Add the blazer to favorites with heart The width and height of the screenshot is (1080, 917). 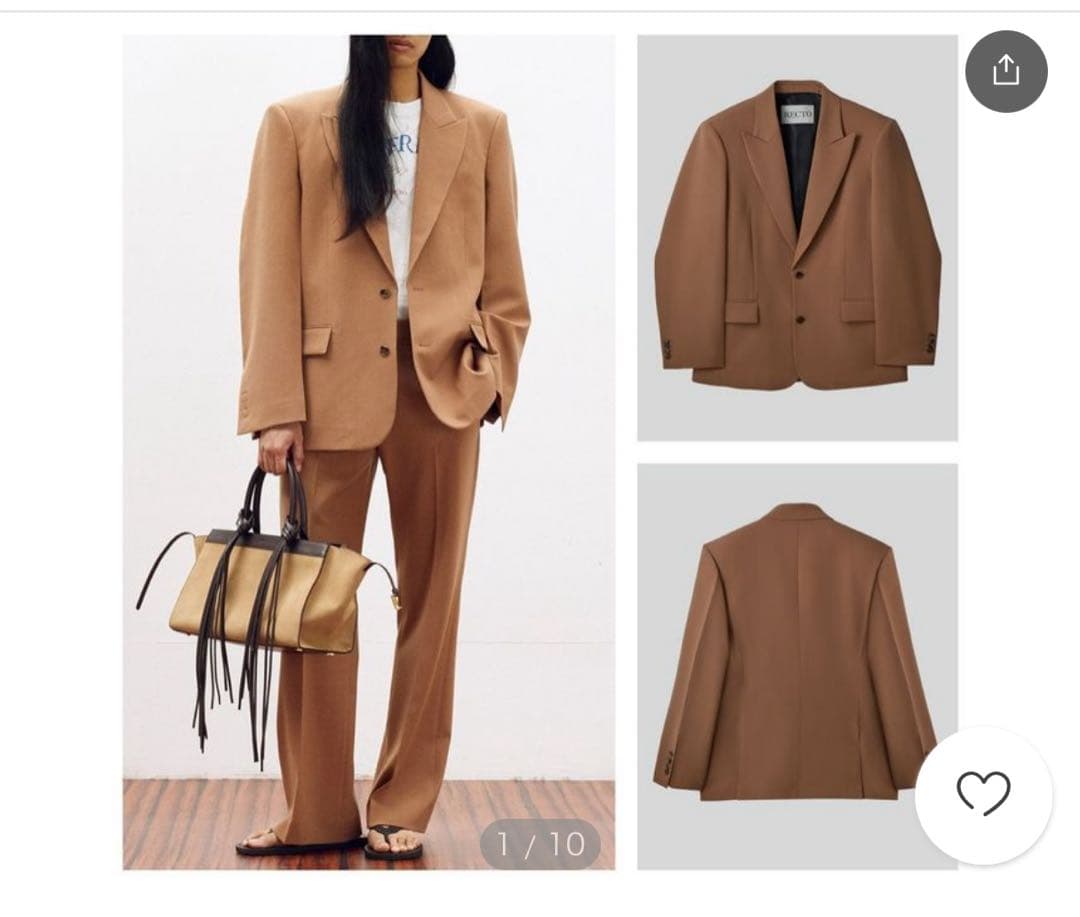click(983, 794)
